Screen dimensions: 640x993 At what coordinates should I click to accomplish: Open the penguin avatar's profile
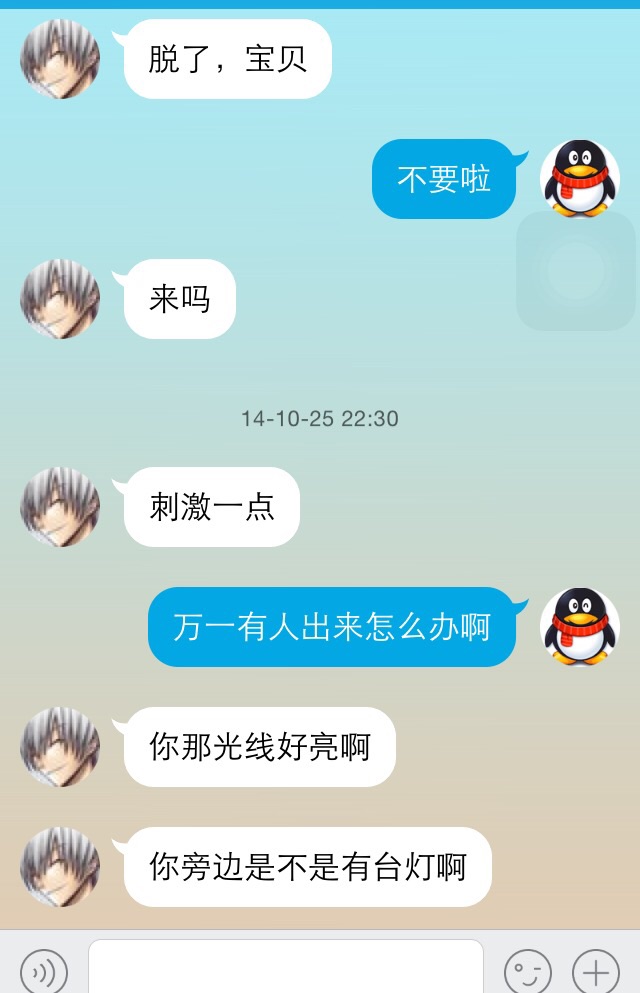(x=580, y=179)
